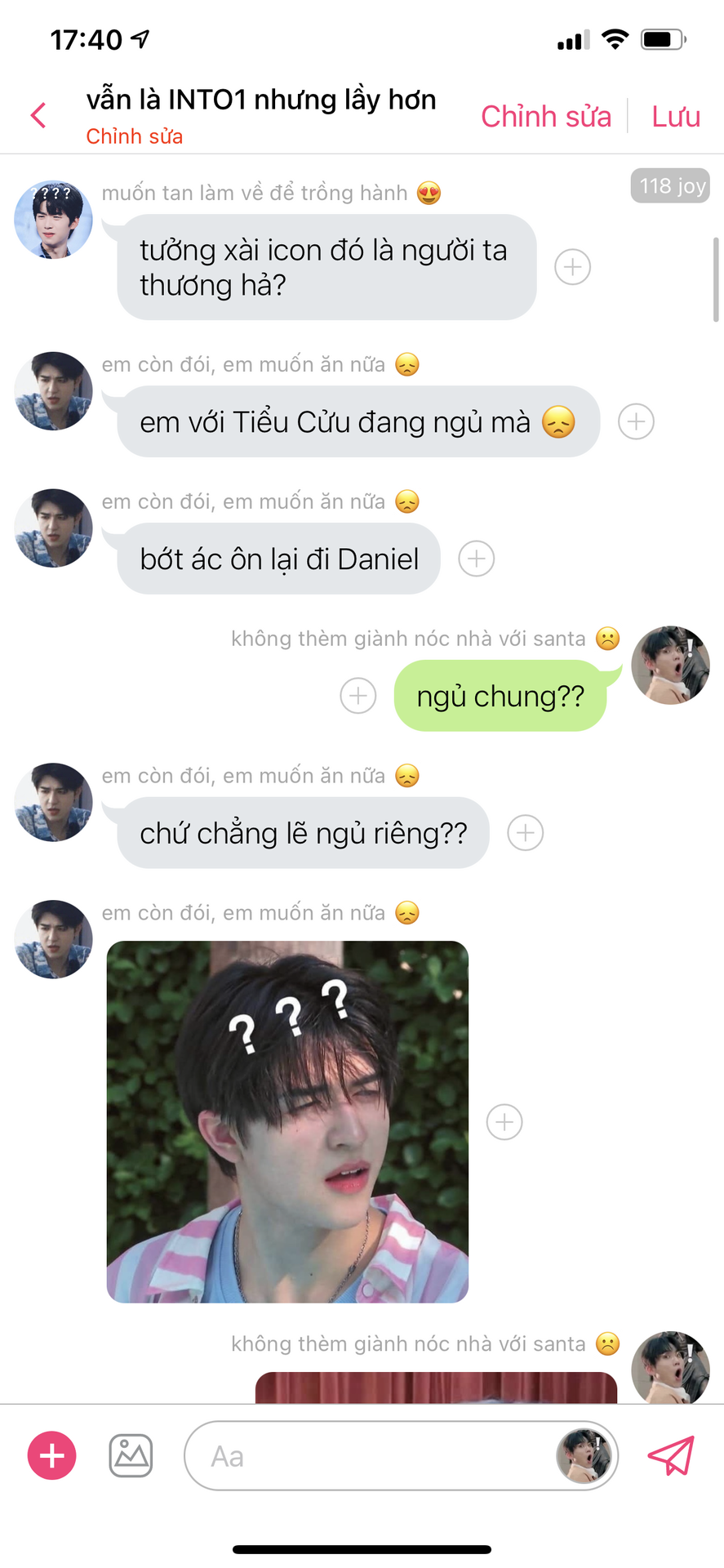Switch sender via avatar in input field
The image size is (724, 1568).
click(584, 1456)
